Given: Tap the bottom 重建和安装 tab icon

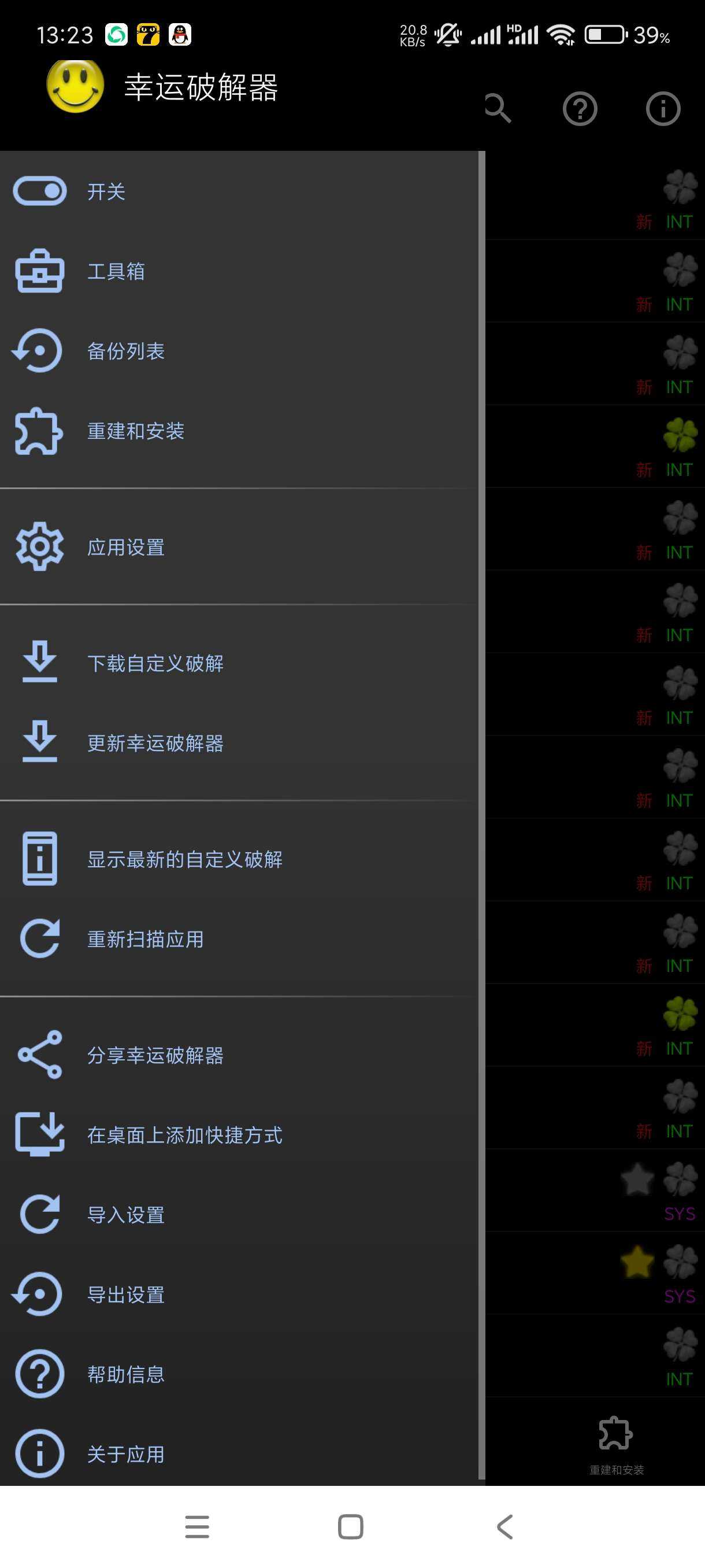Looking at the screenshot, I should [x=615, y=1443].
